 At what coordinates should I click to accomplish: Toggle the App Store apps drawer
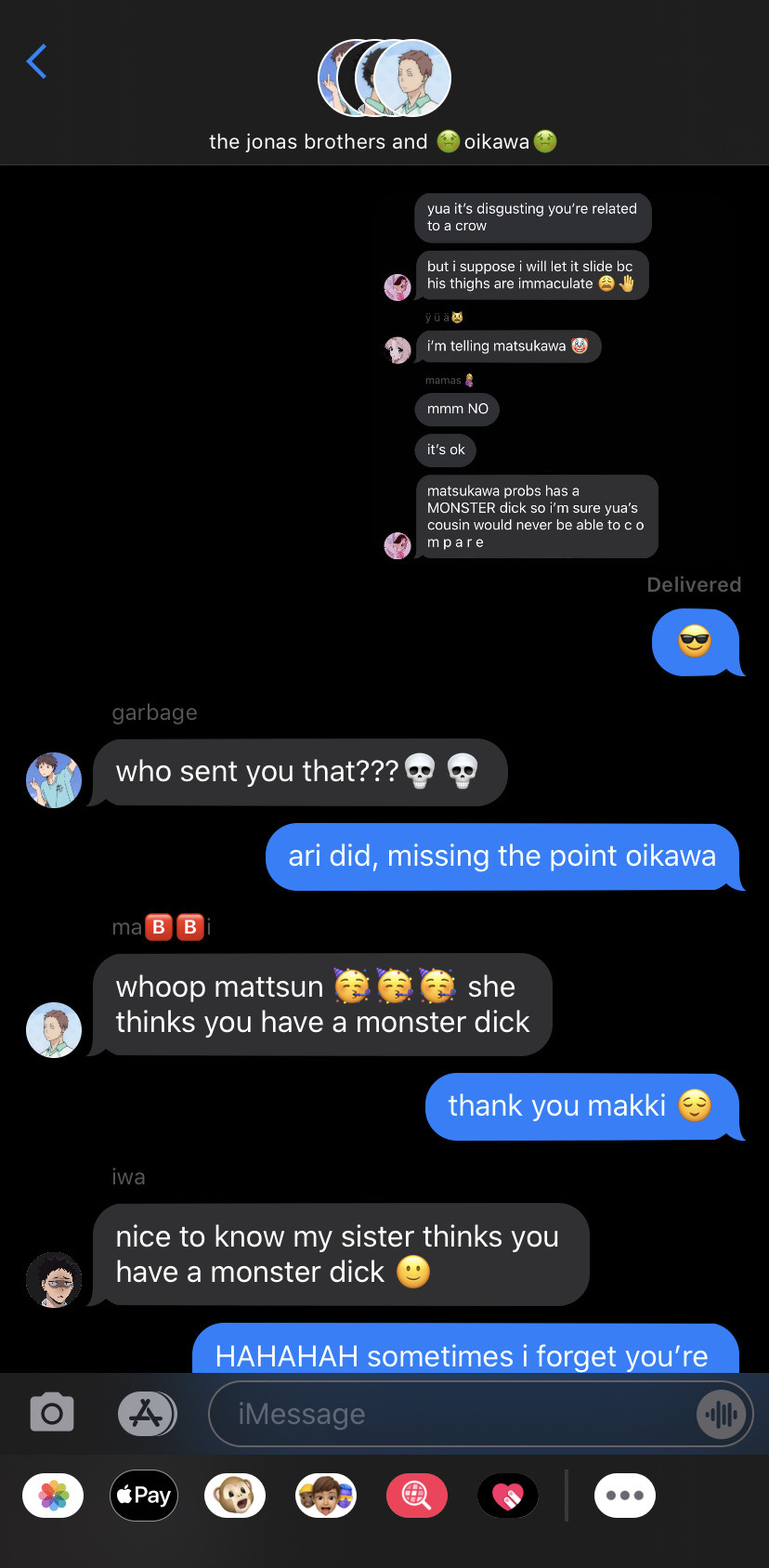(x=147, y=1414)
